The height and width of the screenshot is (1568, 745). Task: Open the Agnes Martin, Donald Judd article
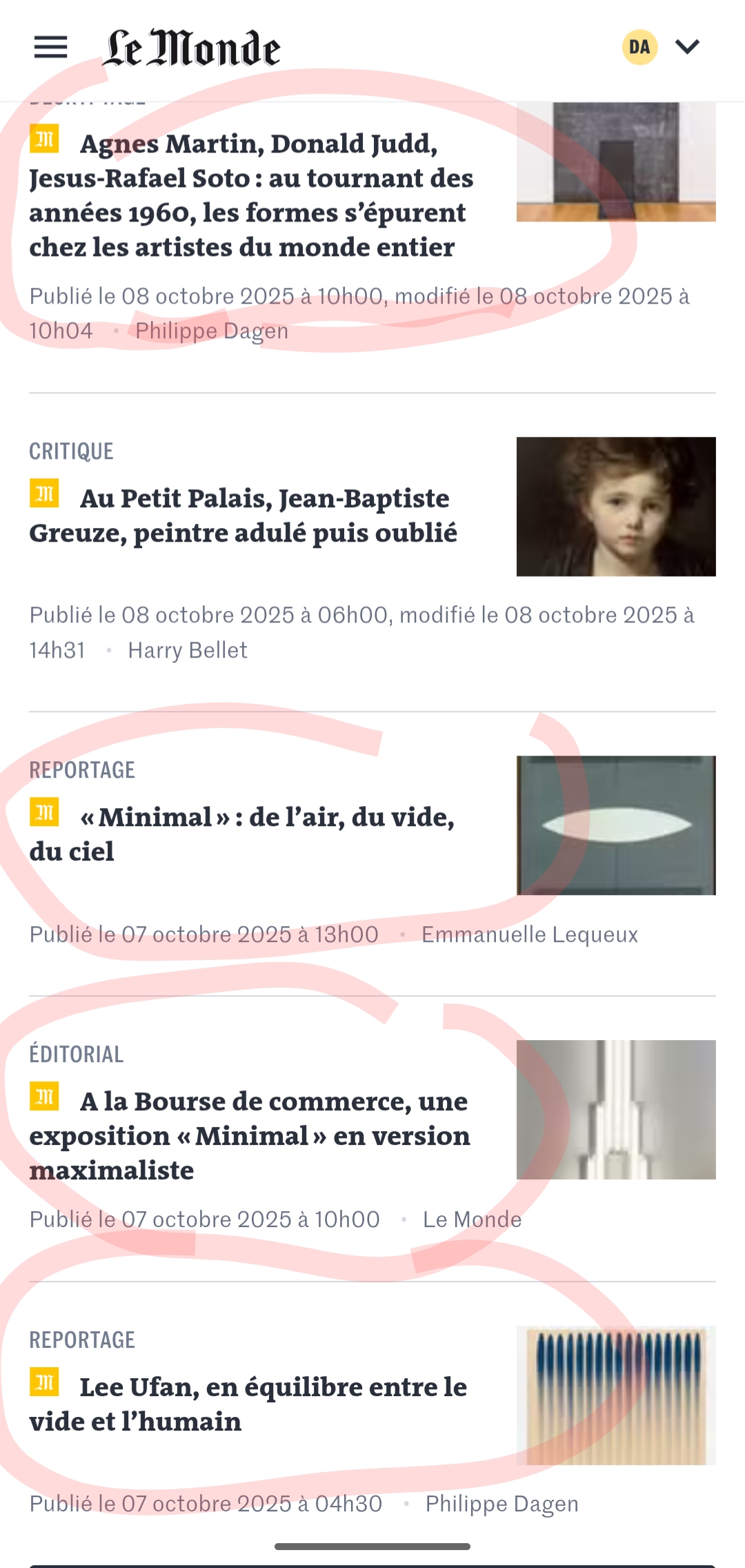click(x=251, y=195)
